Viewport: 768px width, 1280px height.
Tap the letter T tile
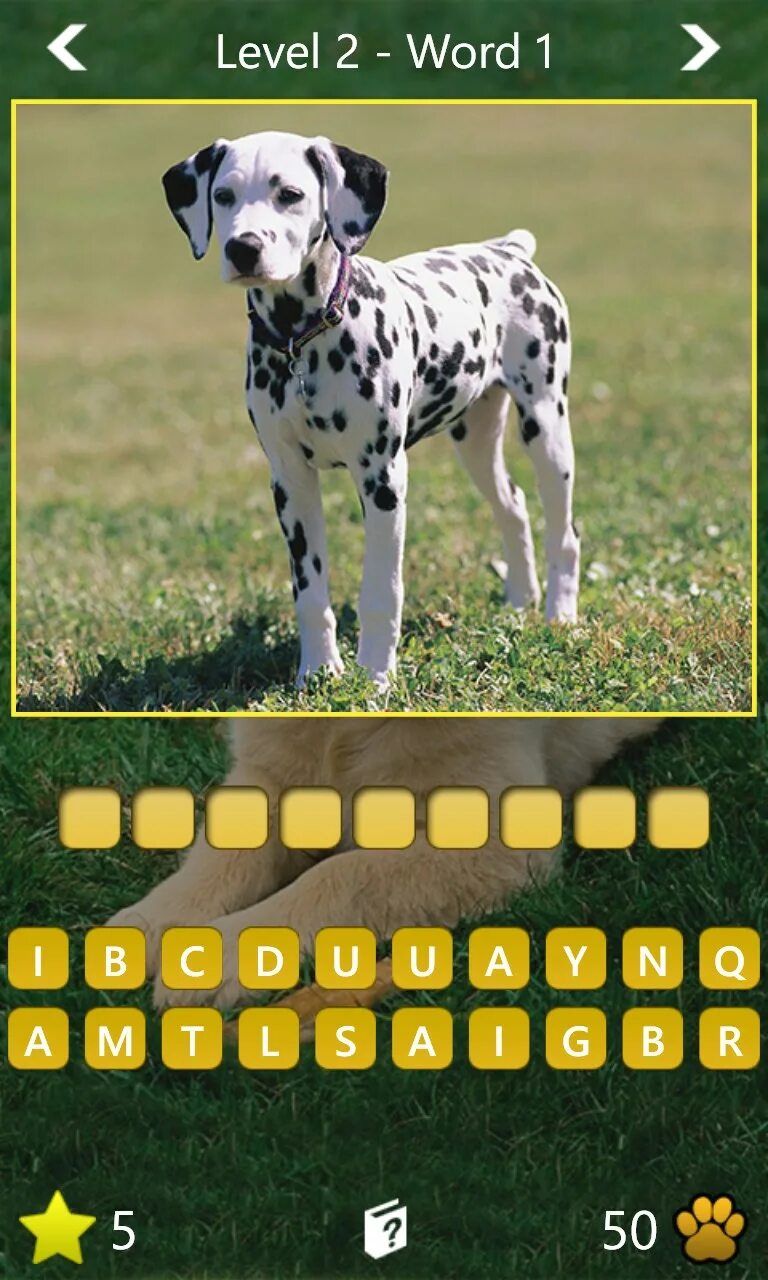[192, 1039]
